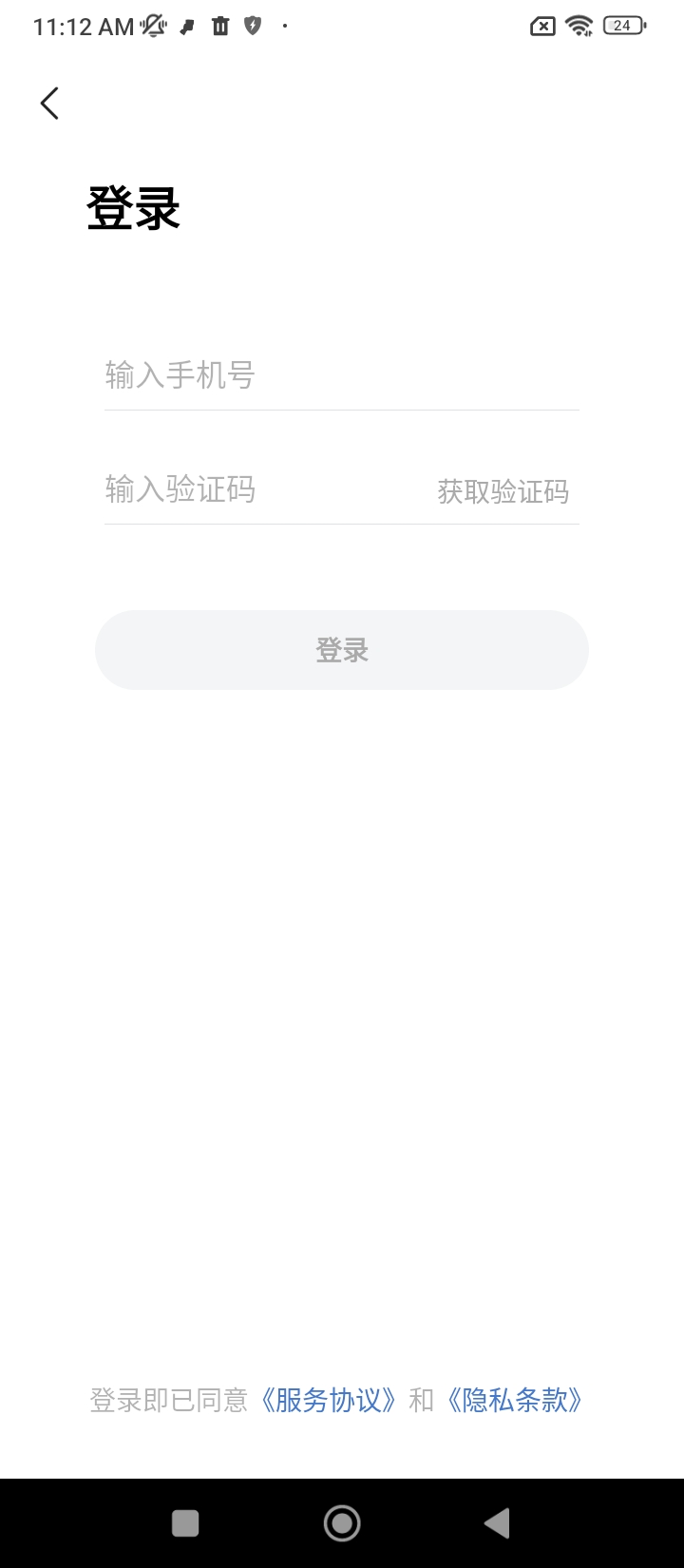Open the 《隐私条款》 privacy terms link
Image resolution: width=684 pixels, height=1568 pixels.
click(515, 1400)
